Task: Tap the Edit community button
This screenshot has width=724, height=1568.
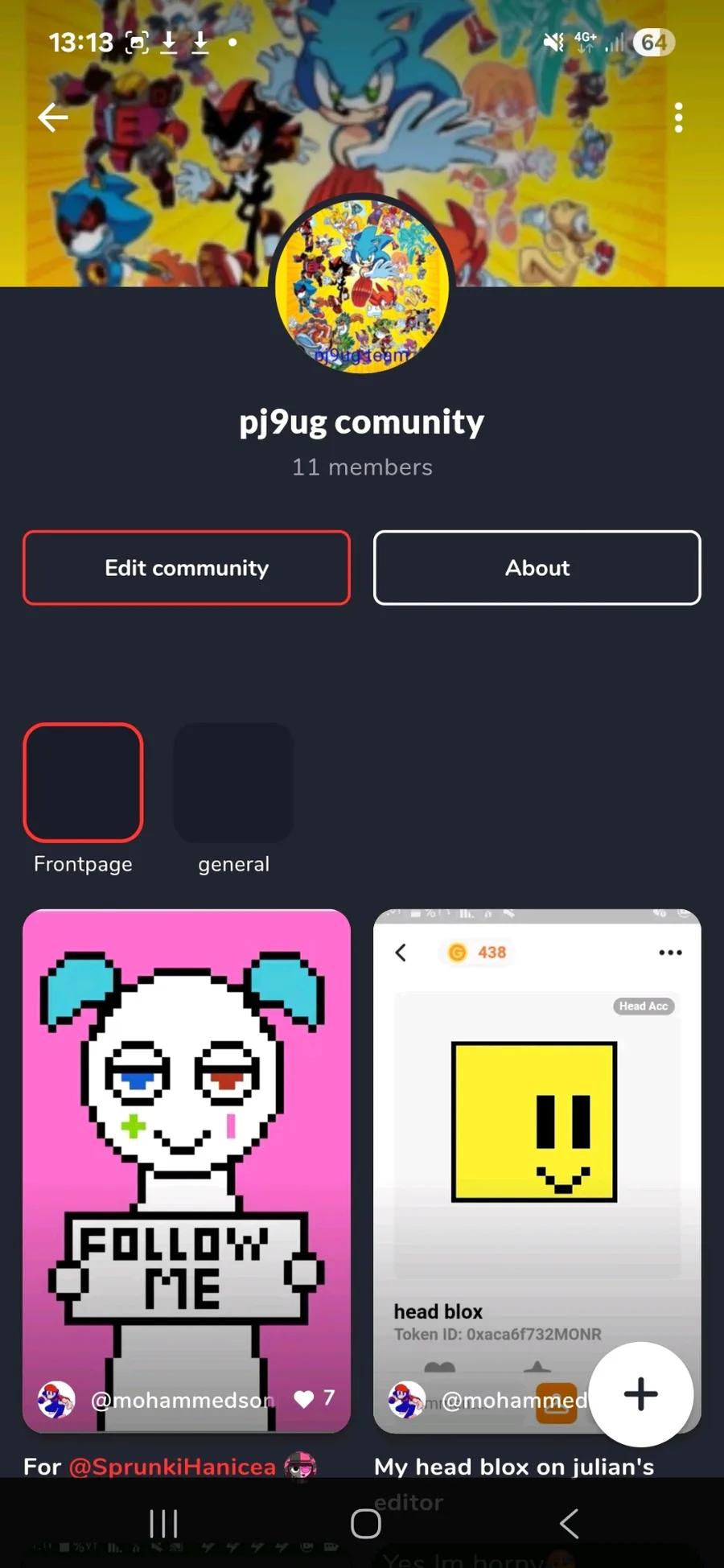Action: click(187, 568)
